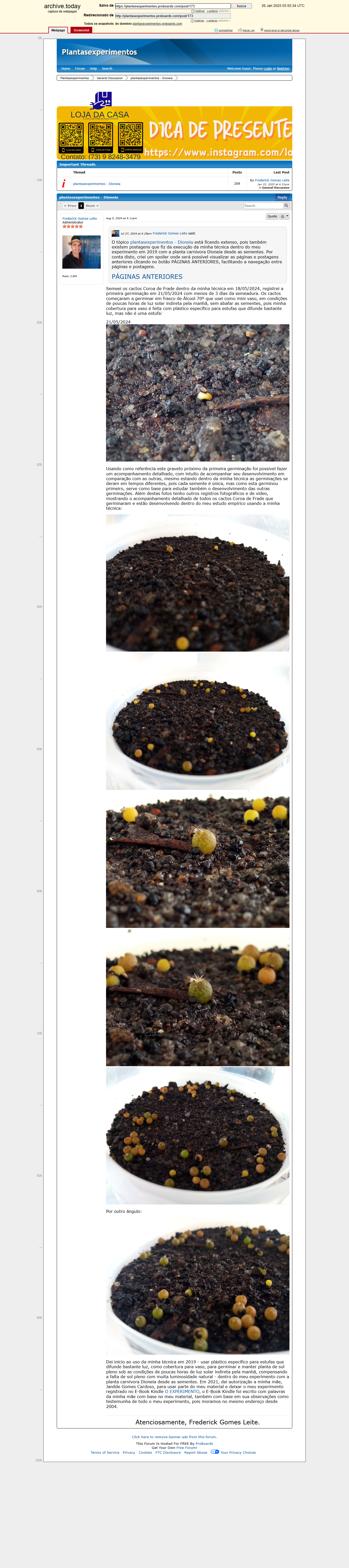Open Home in the forum navigation
Viewport: 349px width, 1568px height.
[66, 69]
